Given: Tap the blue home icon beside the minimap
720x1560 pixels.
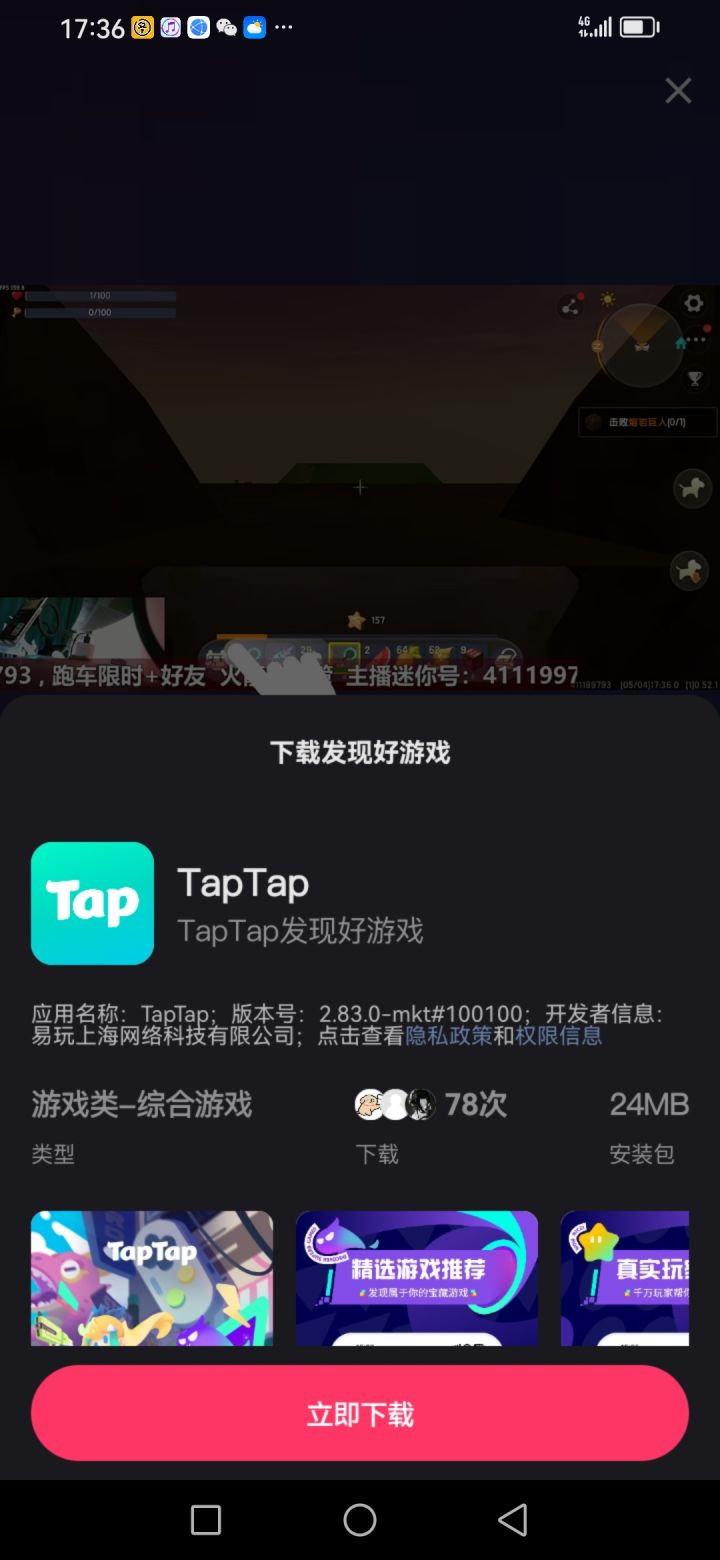Looking at the screenshot, I should (681, 342).
